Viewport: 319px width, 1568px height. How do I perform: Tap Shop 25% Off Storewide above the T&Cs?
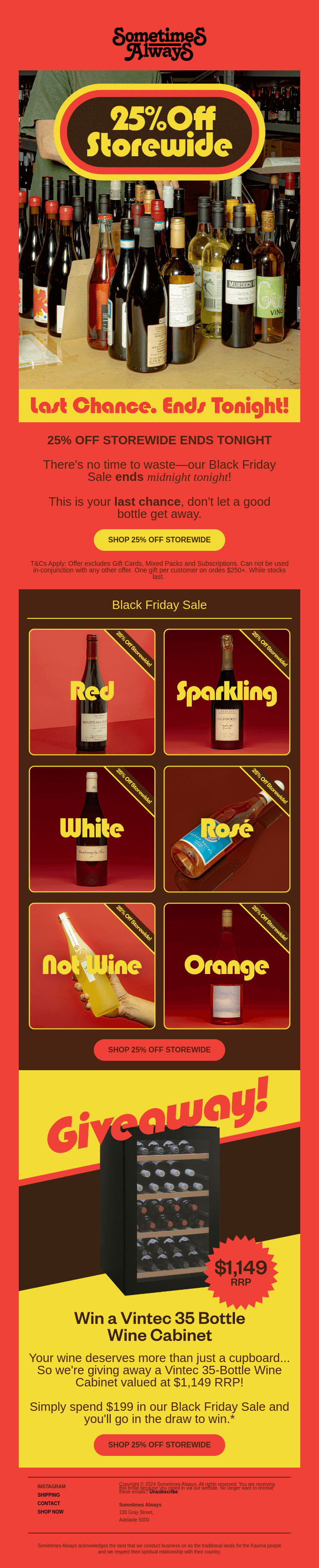pyautogui.click(x=159, y=539)
